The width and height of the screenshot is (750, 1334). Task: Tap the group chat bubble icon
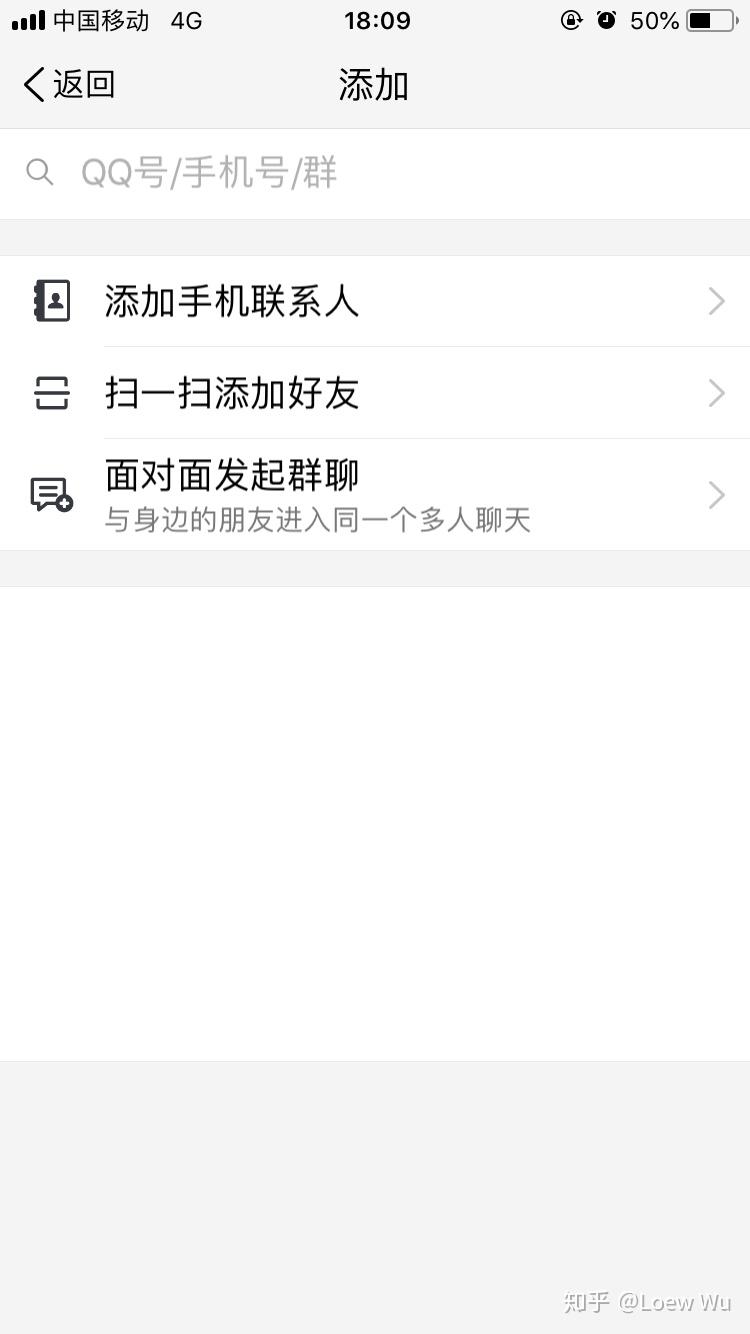[x=50, y=492]
